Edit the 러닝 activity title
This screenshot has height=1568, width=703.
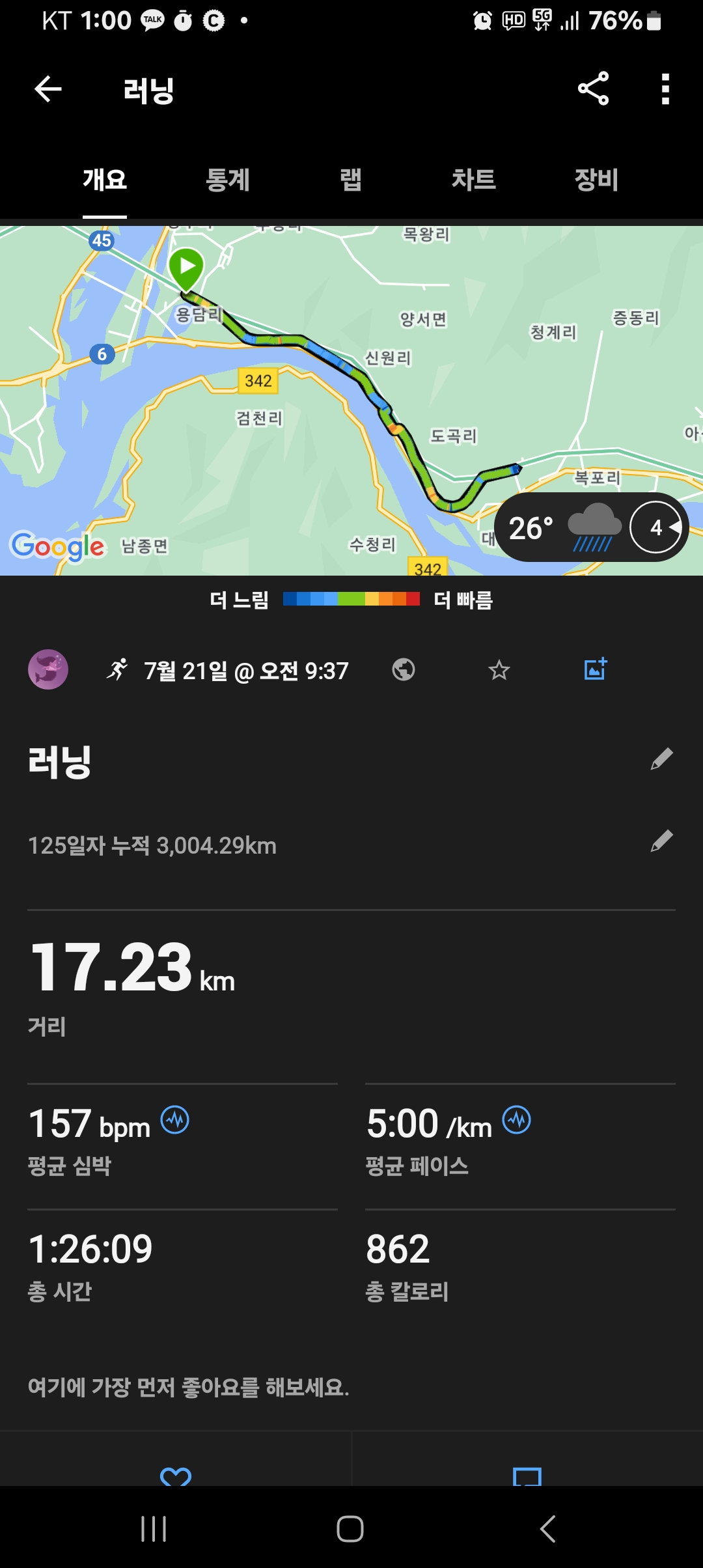click(661, 759)
